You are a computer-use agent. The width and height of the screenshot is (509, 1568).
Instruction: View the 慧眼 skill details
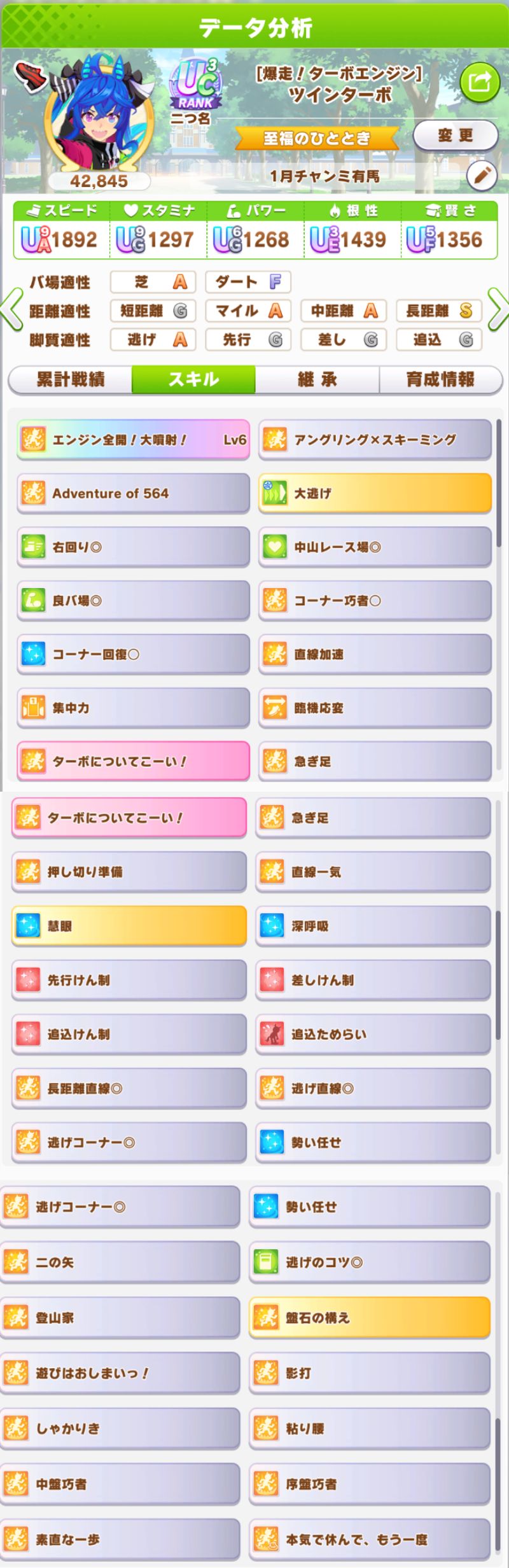pos(129,926)
